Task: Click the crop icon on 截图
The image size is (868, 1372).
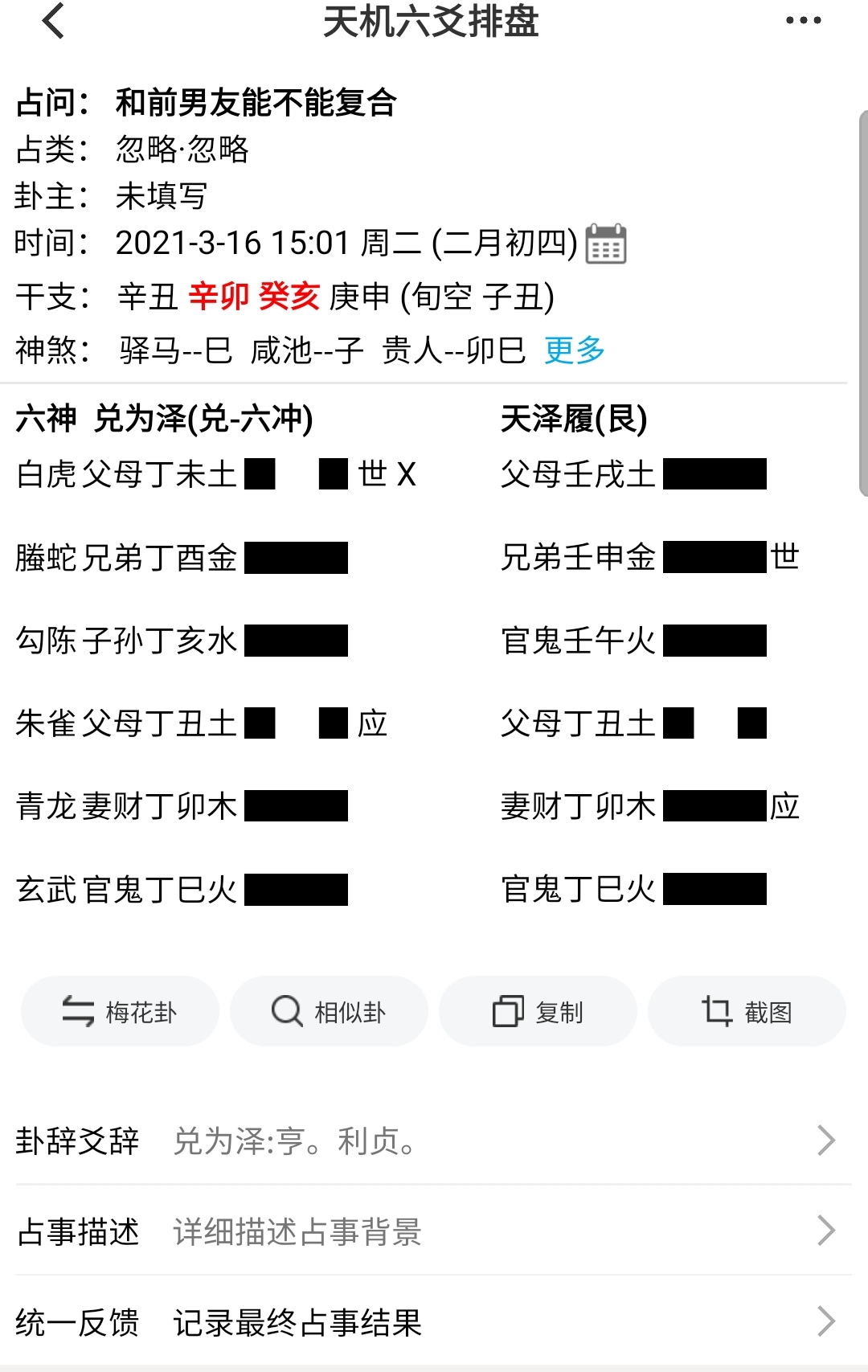Action: [718, 1011]
